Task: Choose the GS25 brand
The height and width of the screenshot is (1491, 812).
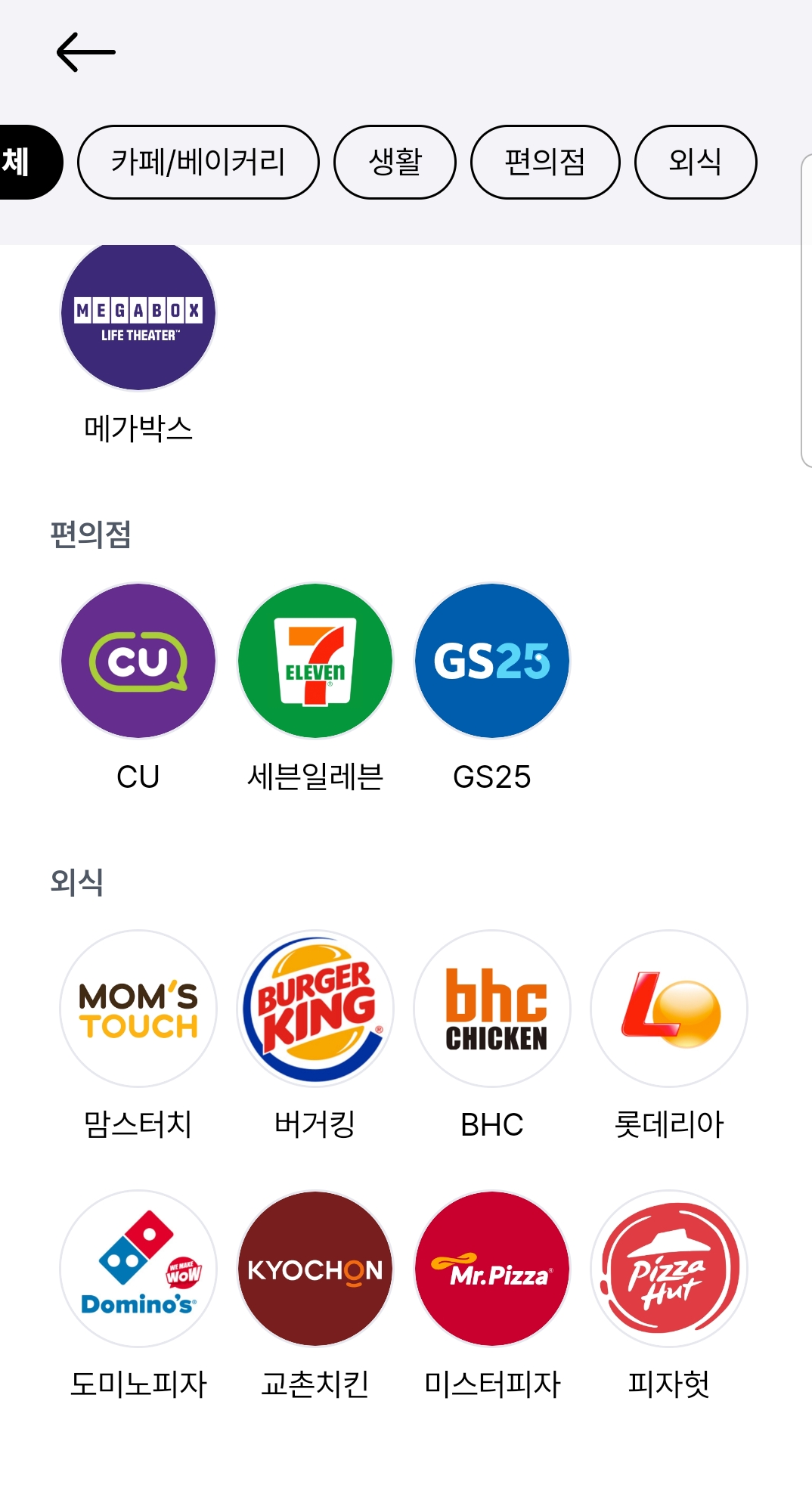Action: pos(492,661)
